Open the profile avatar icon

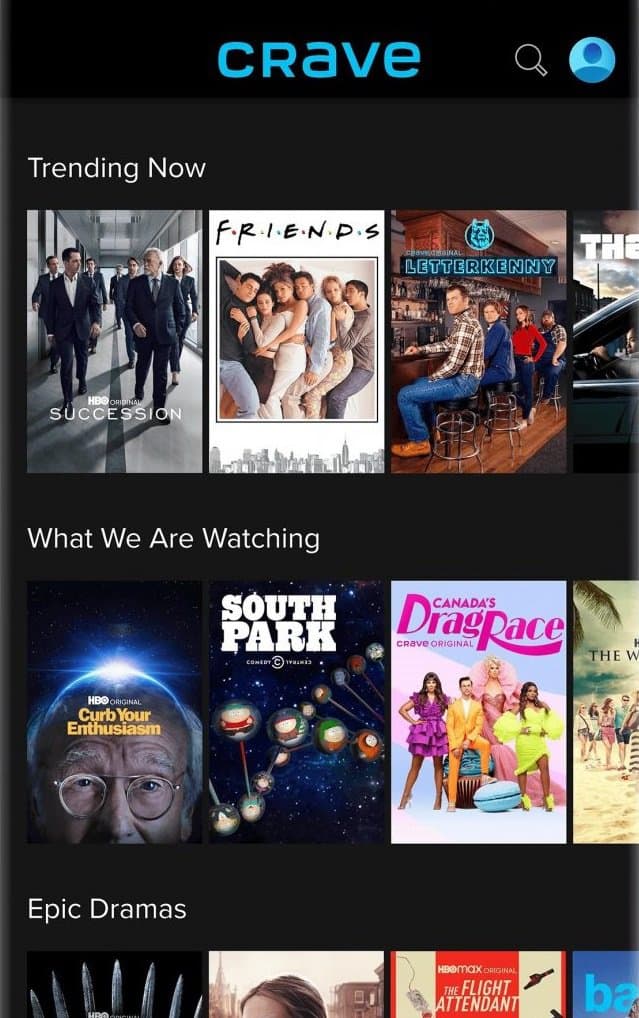(592, 60)
